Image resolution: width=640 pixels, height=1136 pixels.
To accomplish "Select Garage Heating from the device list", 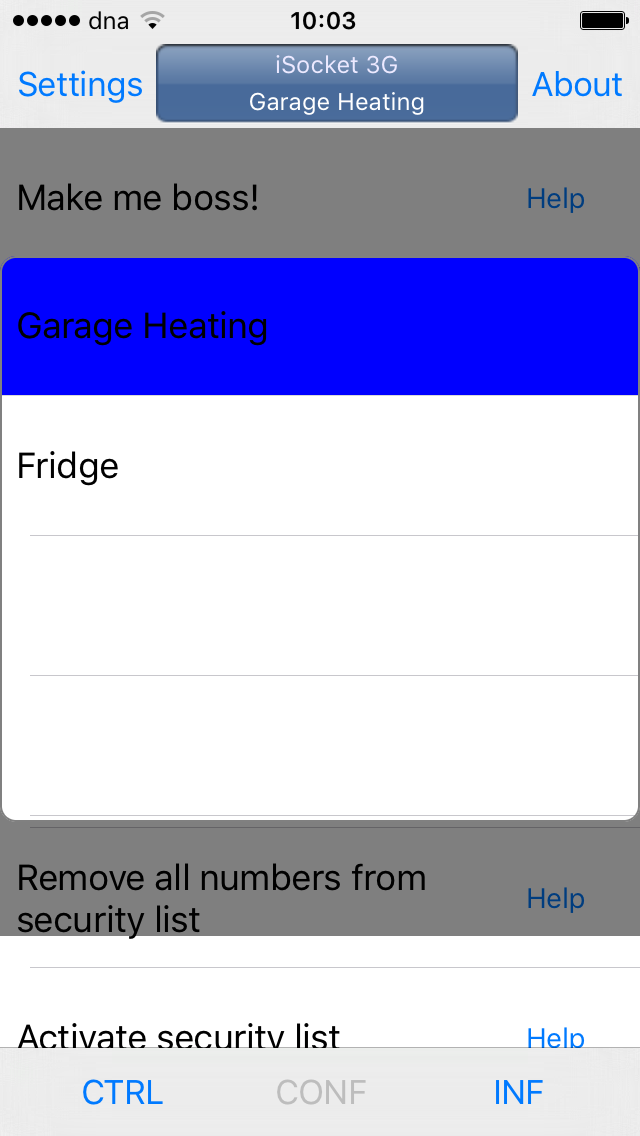I will (x=320, y=326).
